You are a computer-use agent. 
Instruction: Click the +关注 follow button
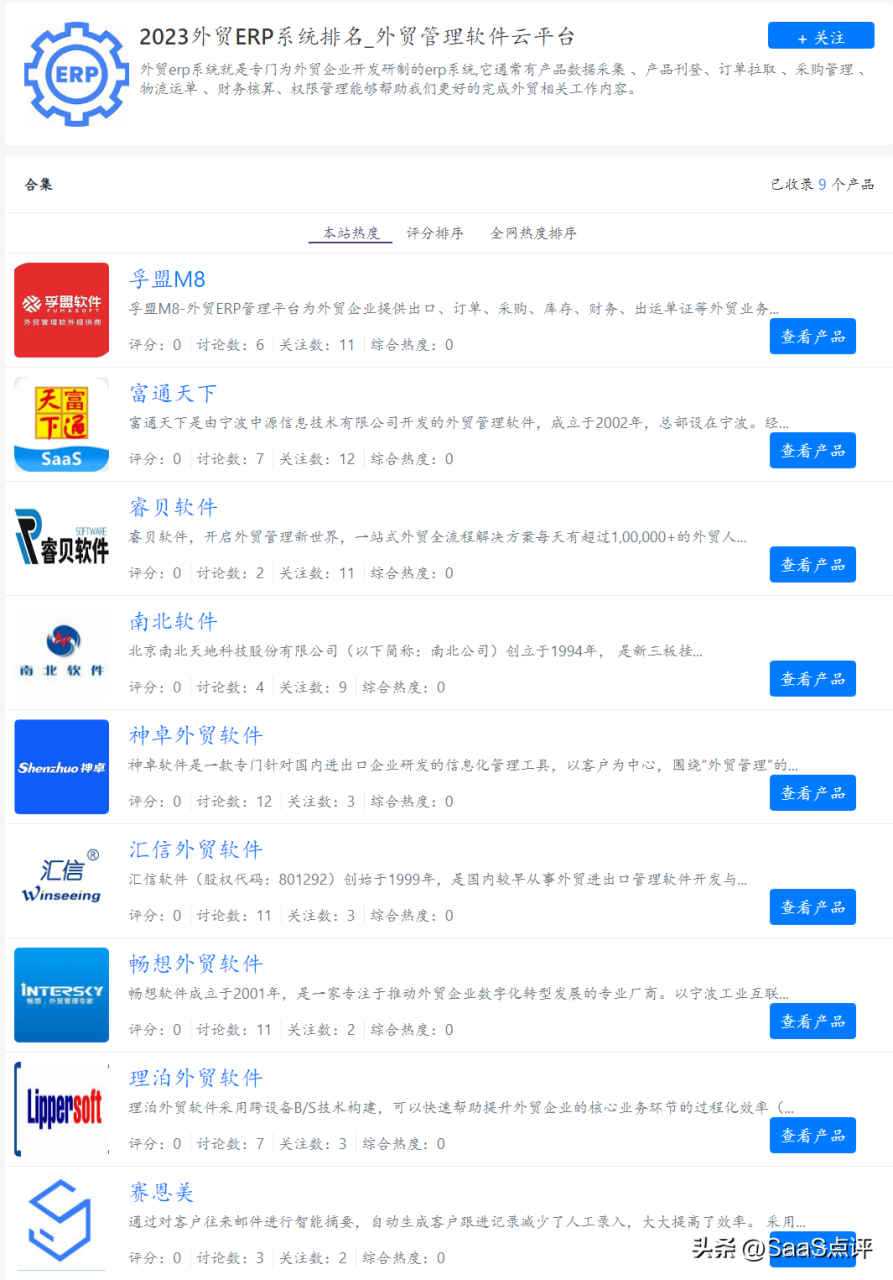point(821,35)
